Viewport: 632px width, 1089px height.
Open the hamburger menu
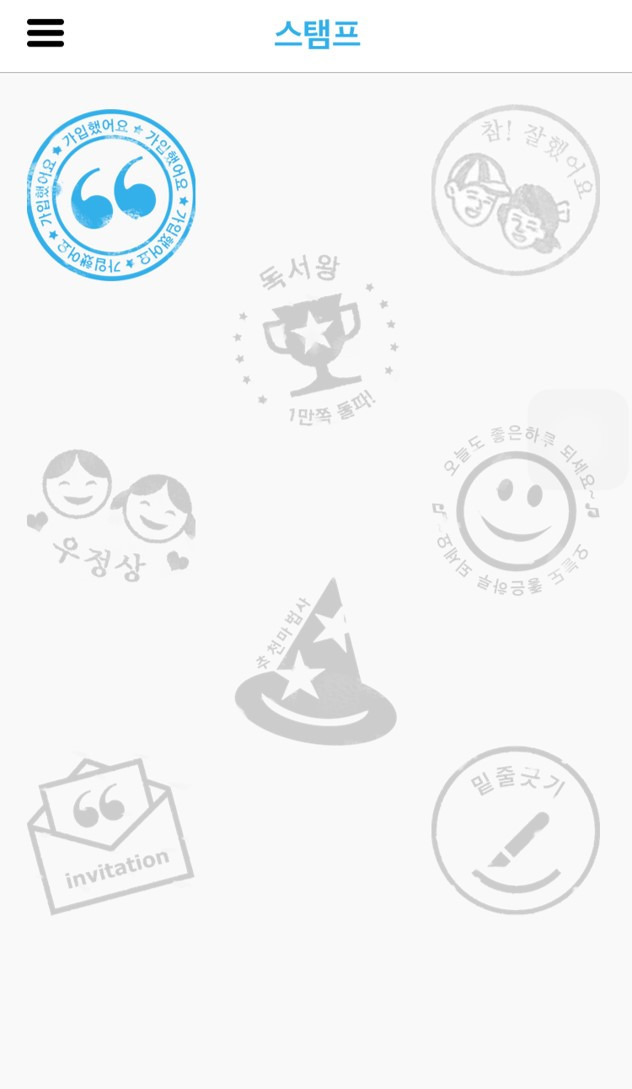pyautogui.click(x=45, y=33)
